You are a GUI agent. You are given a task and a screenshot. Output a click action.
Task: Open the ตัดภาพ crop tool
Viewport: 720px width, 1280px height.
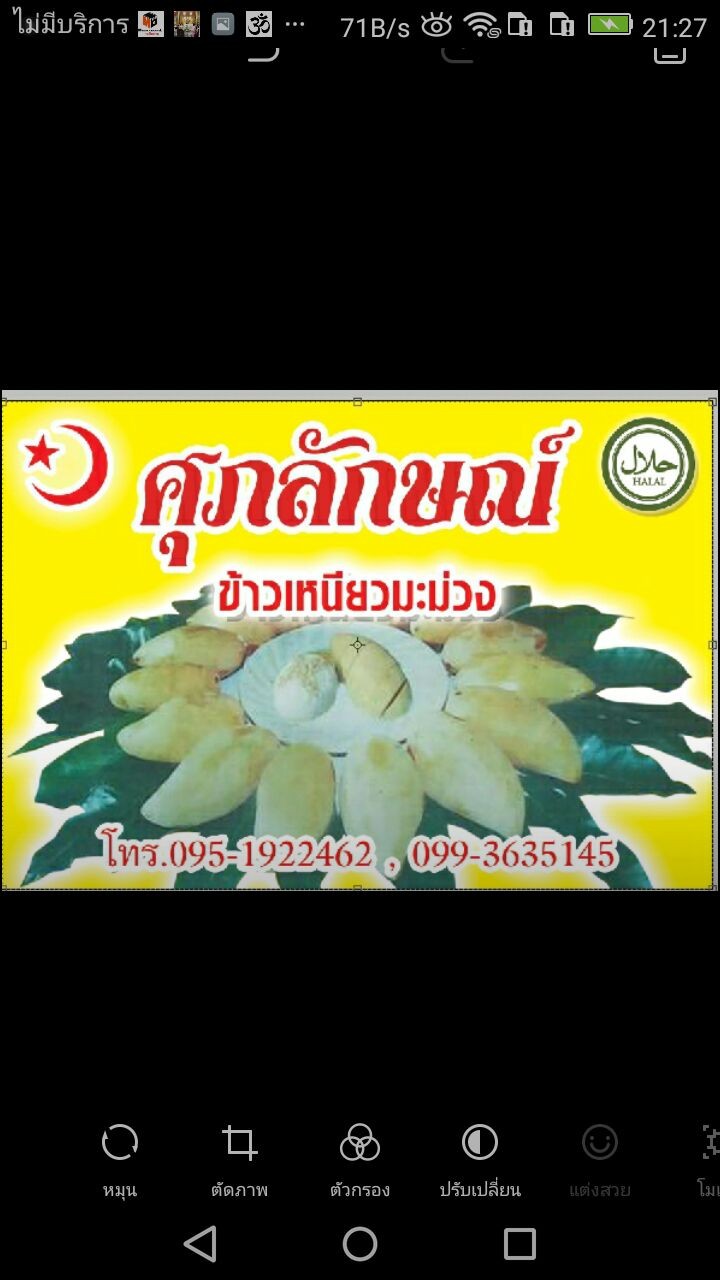239,1157
